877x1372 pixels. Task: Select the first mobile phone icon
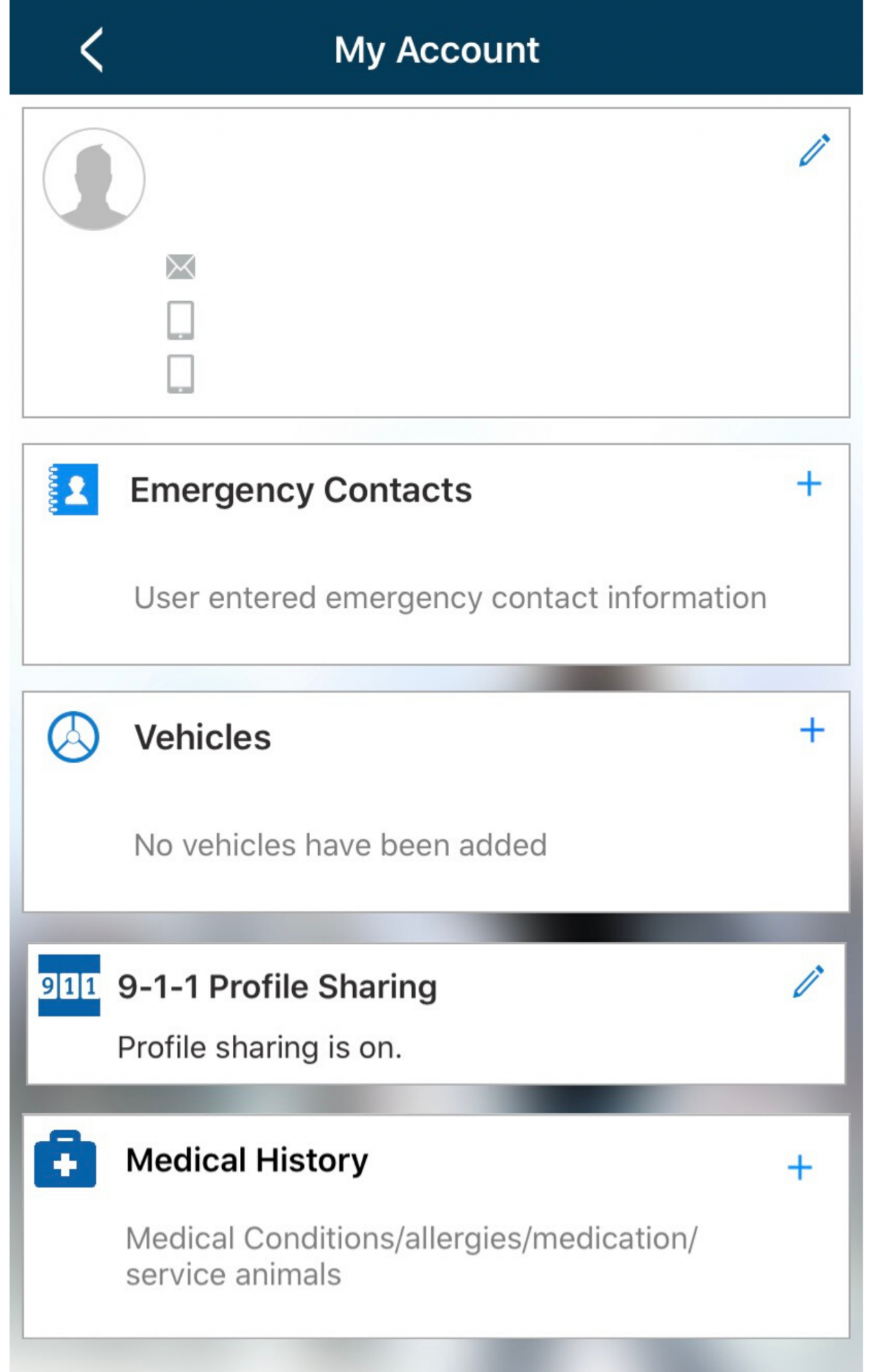point(182,320)
